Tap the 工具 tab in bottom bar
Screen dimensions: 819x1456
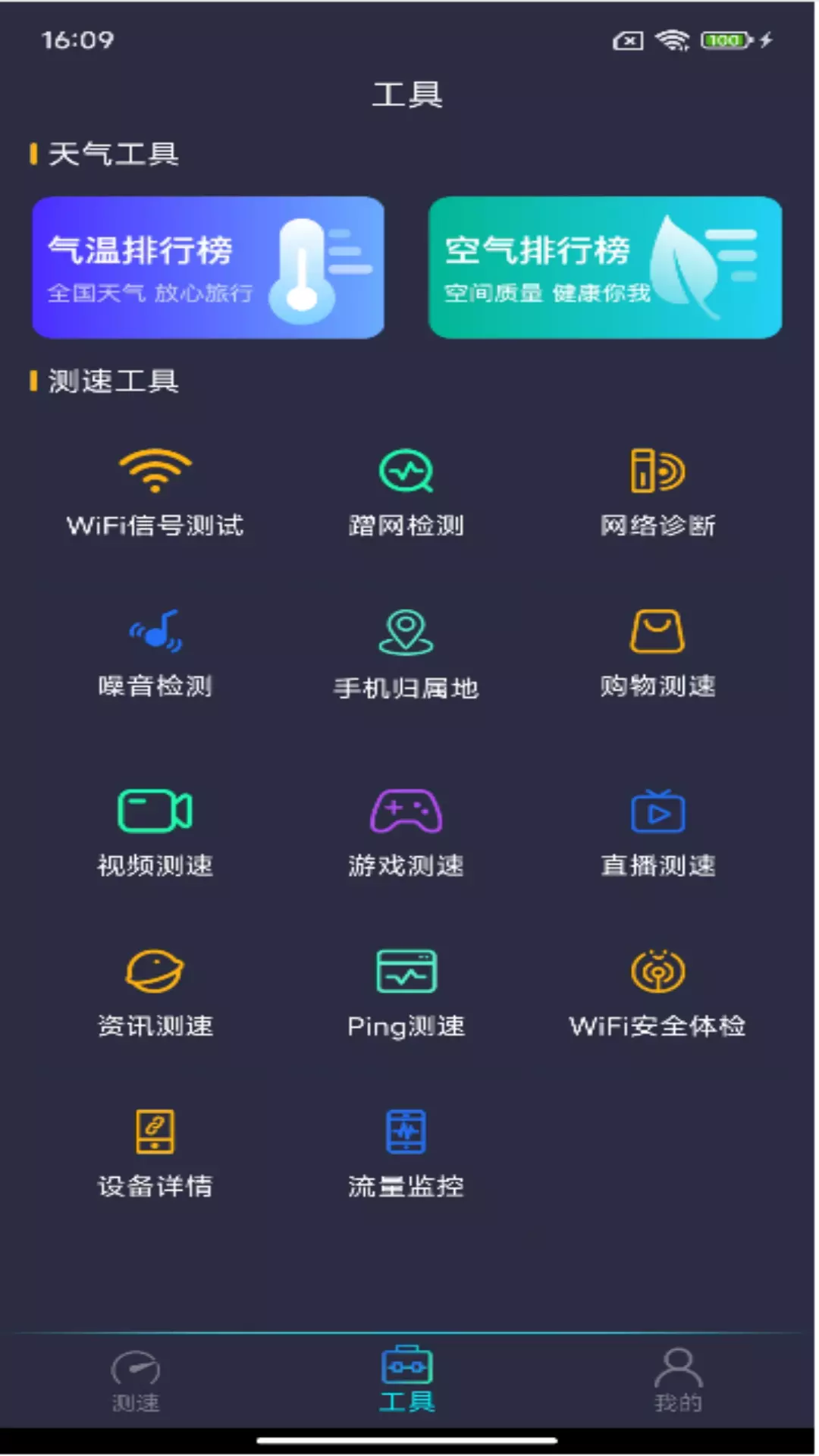(407, 1380)
